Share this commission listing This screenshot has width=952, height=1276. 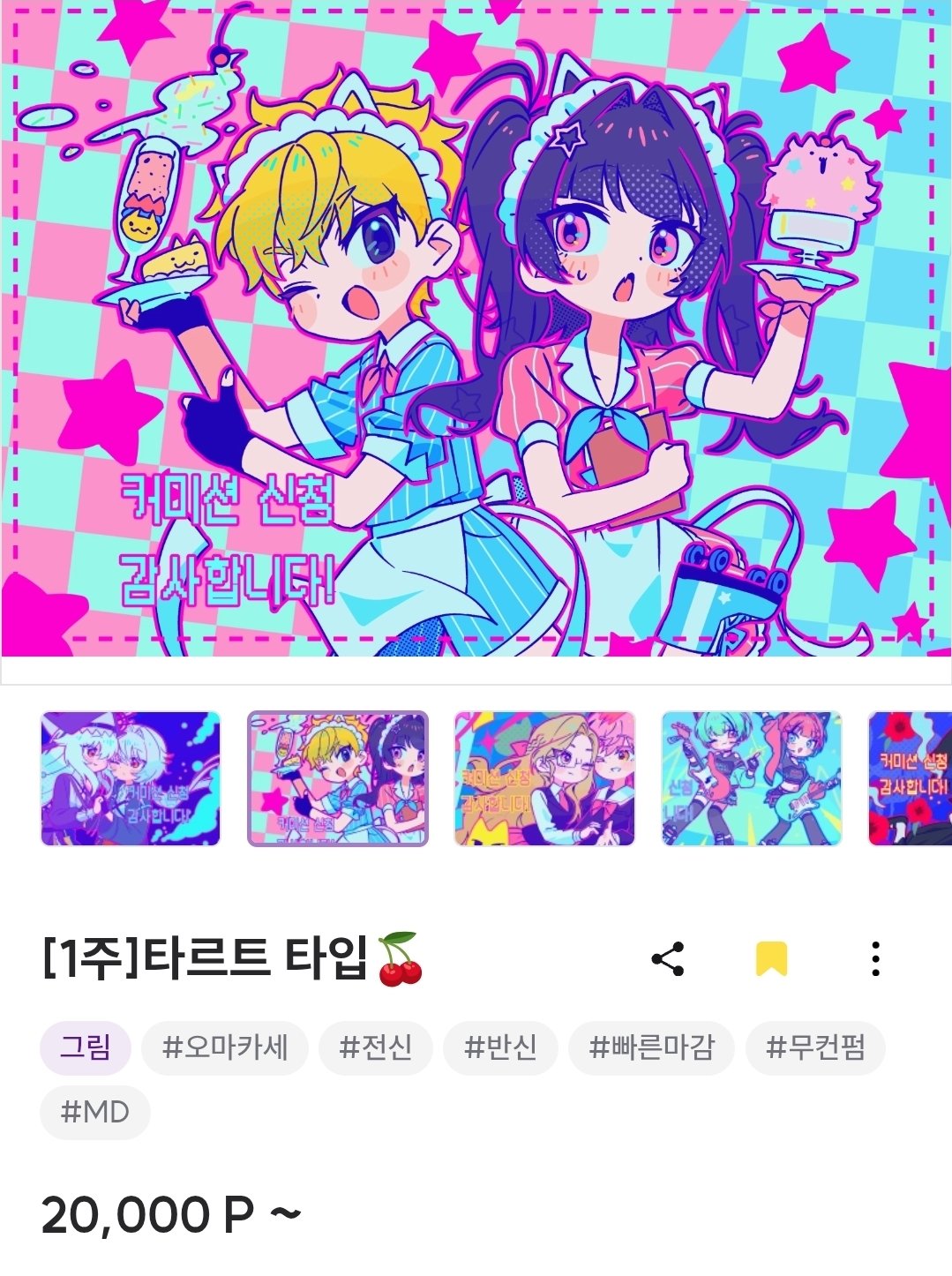tap(668, 958)
